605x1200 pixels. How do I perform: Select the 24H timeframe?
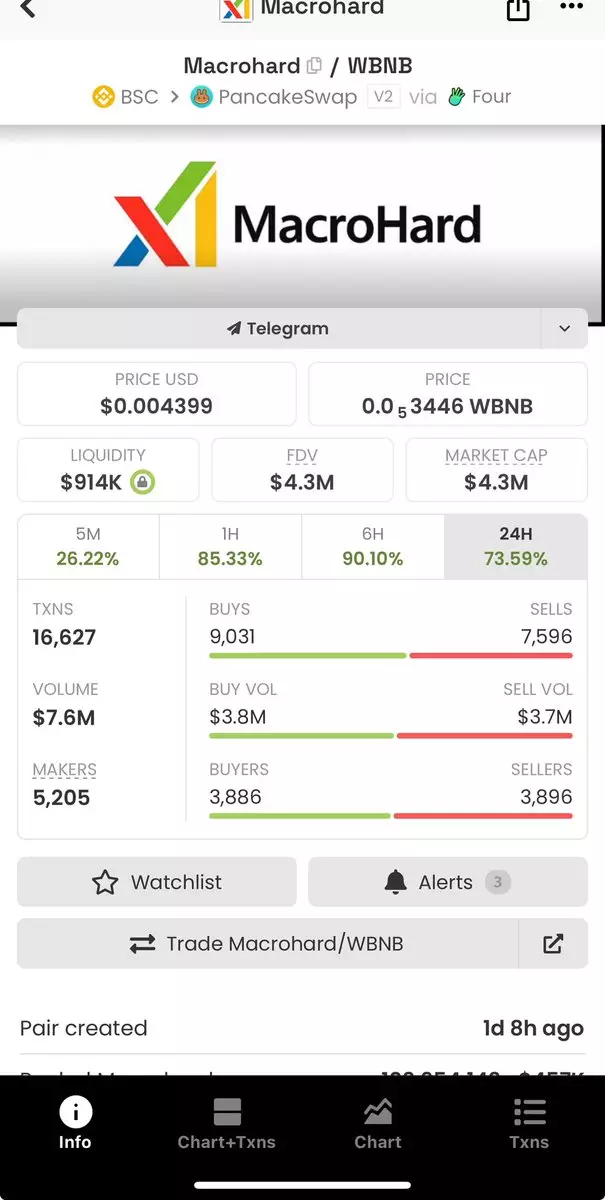pos(515,547)
